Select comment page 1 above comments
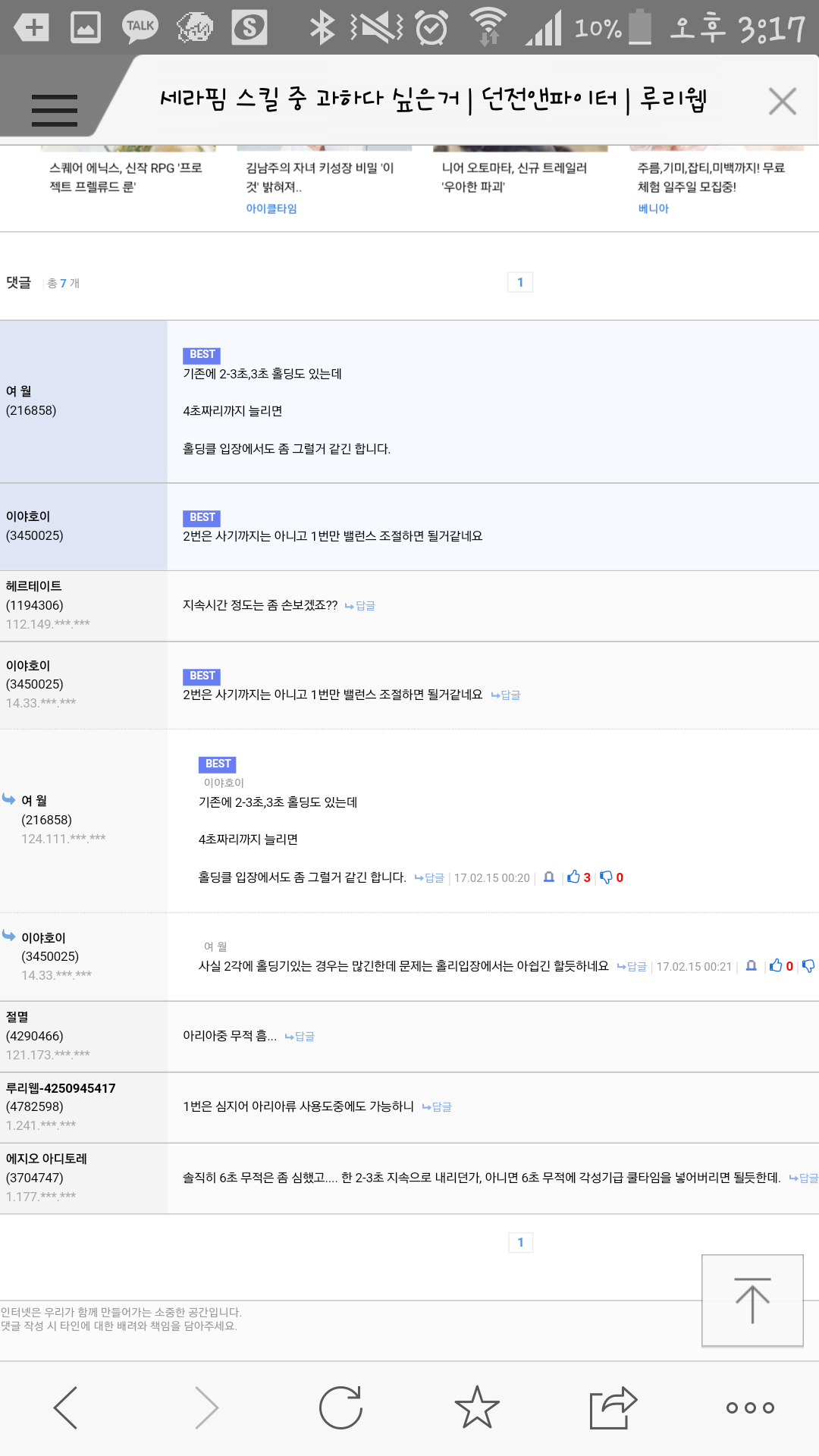The height and width of the screenshot is (1456, 819). pos(520,282)
